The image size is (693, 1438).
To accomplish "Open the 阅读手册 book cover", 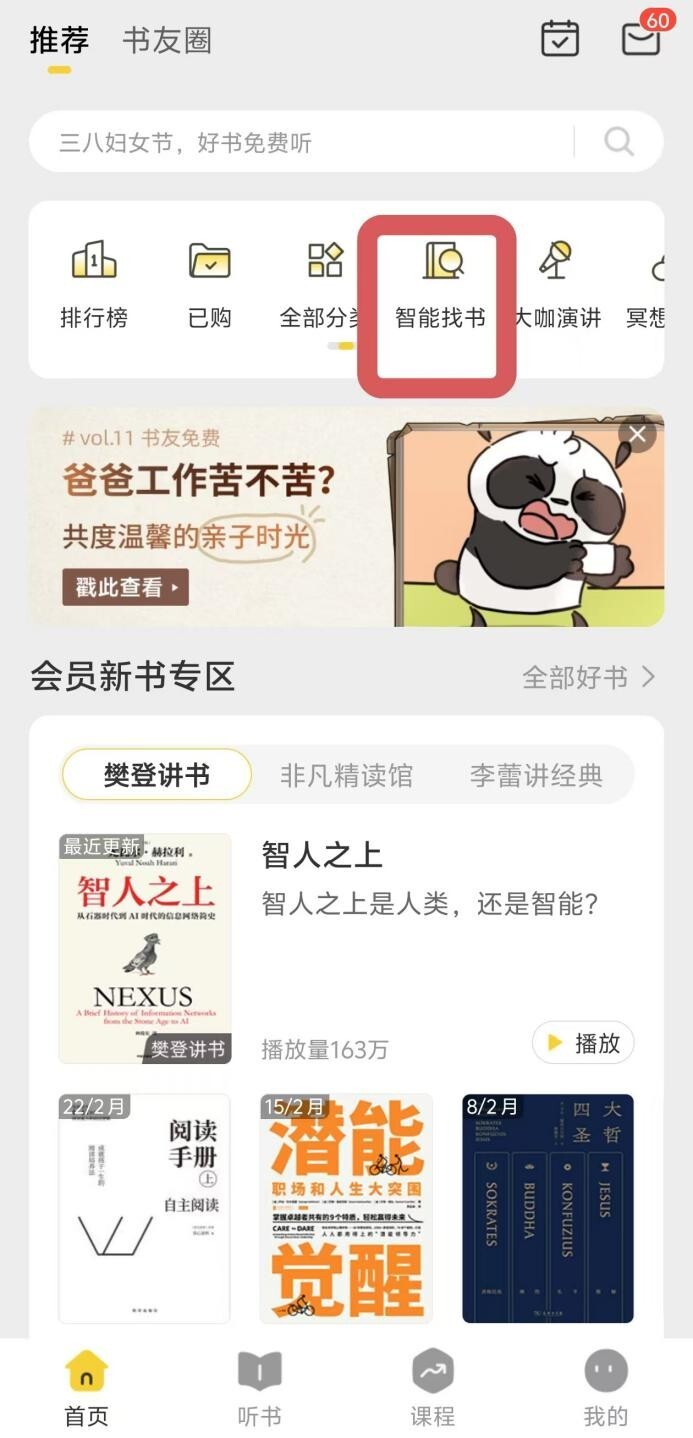I will 144,1208.
